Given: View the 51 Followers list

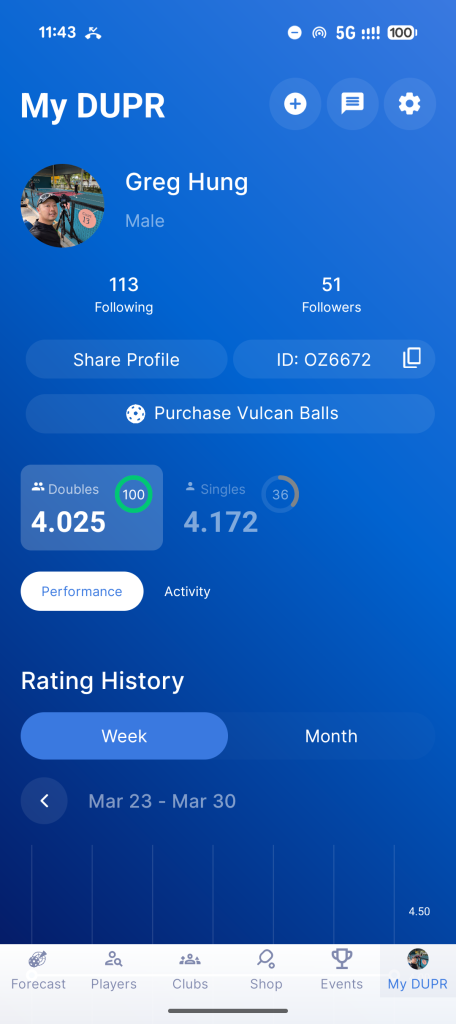Looking at the screenshot, I should click(331, 295).
